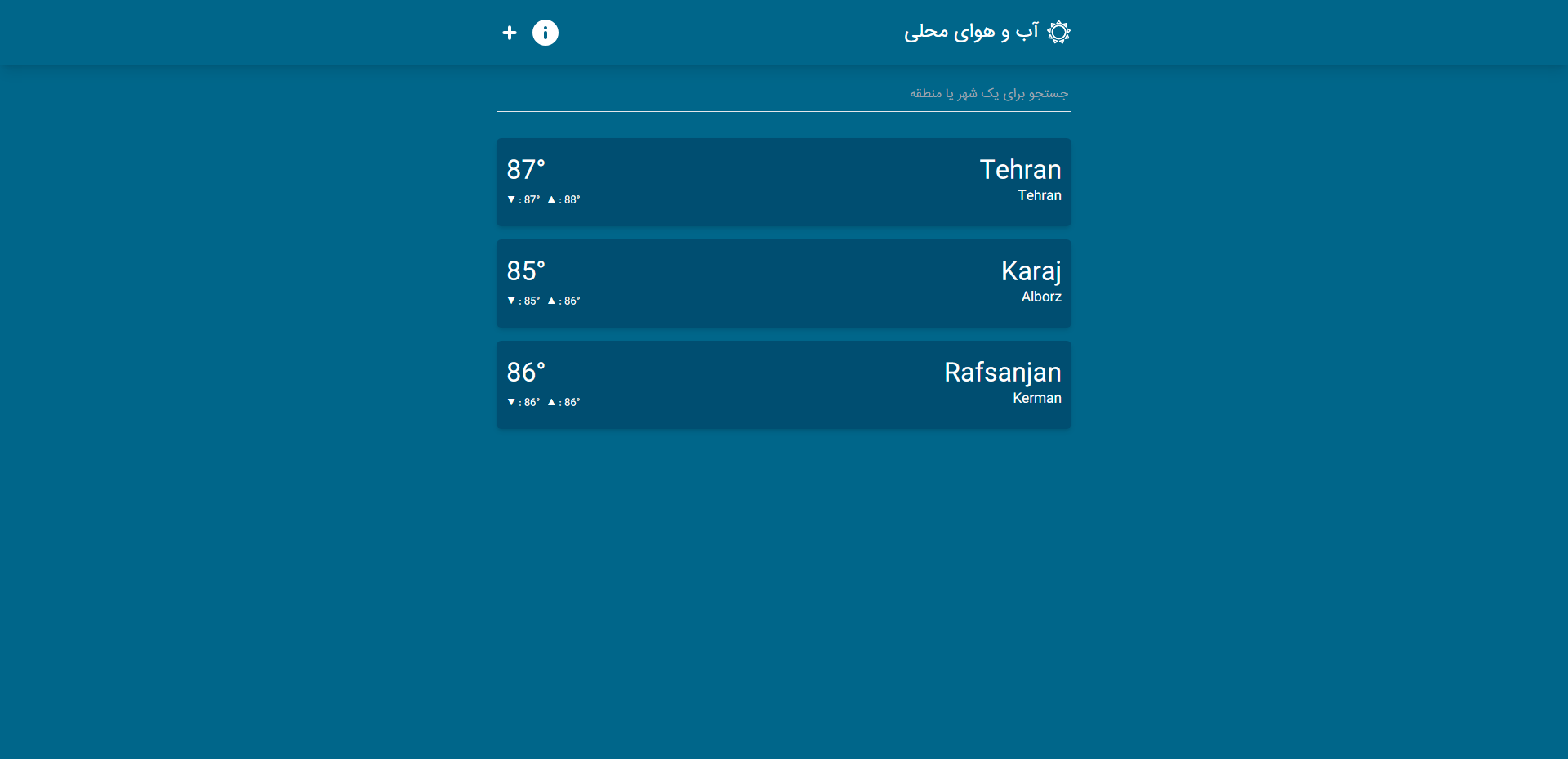Viewport: 1568px width, 759px height.
Task: Focus the city or region search field
Action: coord(783,94)
